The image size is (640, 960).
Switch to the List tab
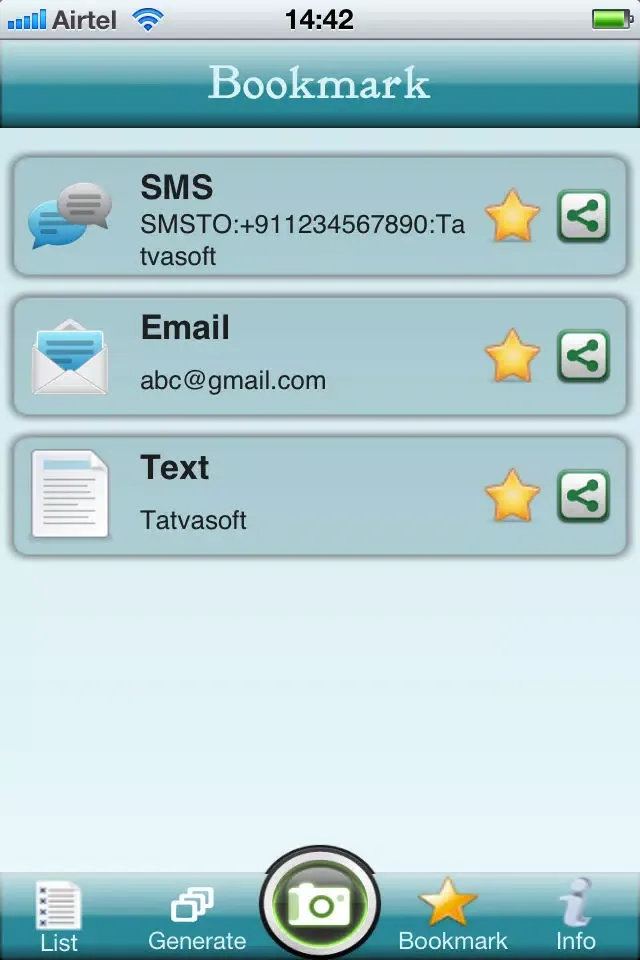(x=59, y=917)
